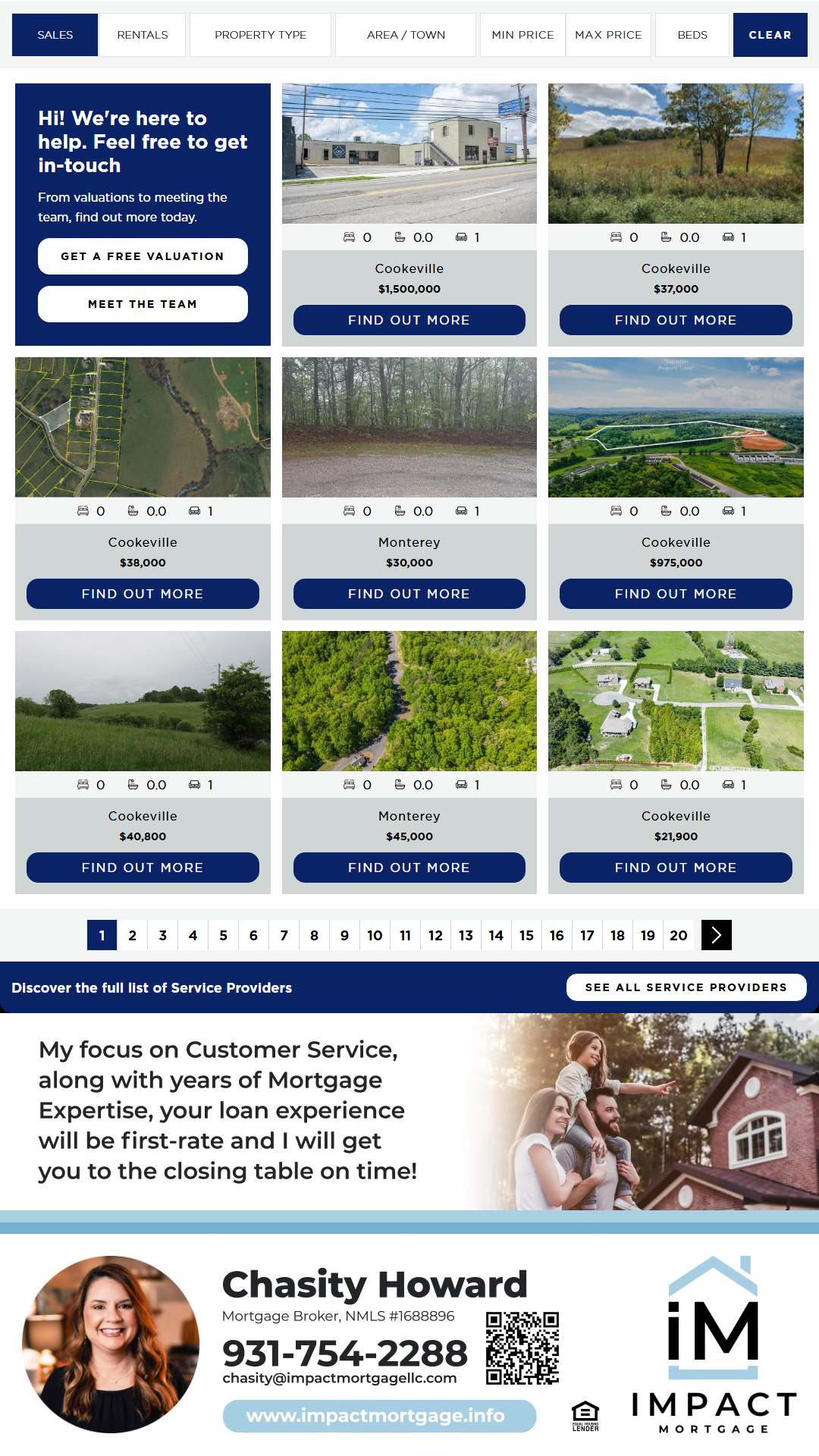
Task: Find out more about $30,000 Monterey listing
Action: click(x=409, y=594)
